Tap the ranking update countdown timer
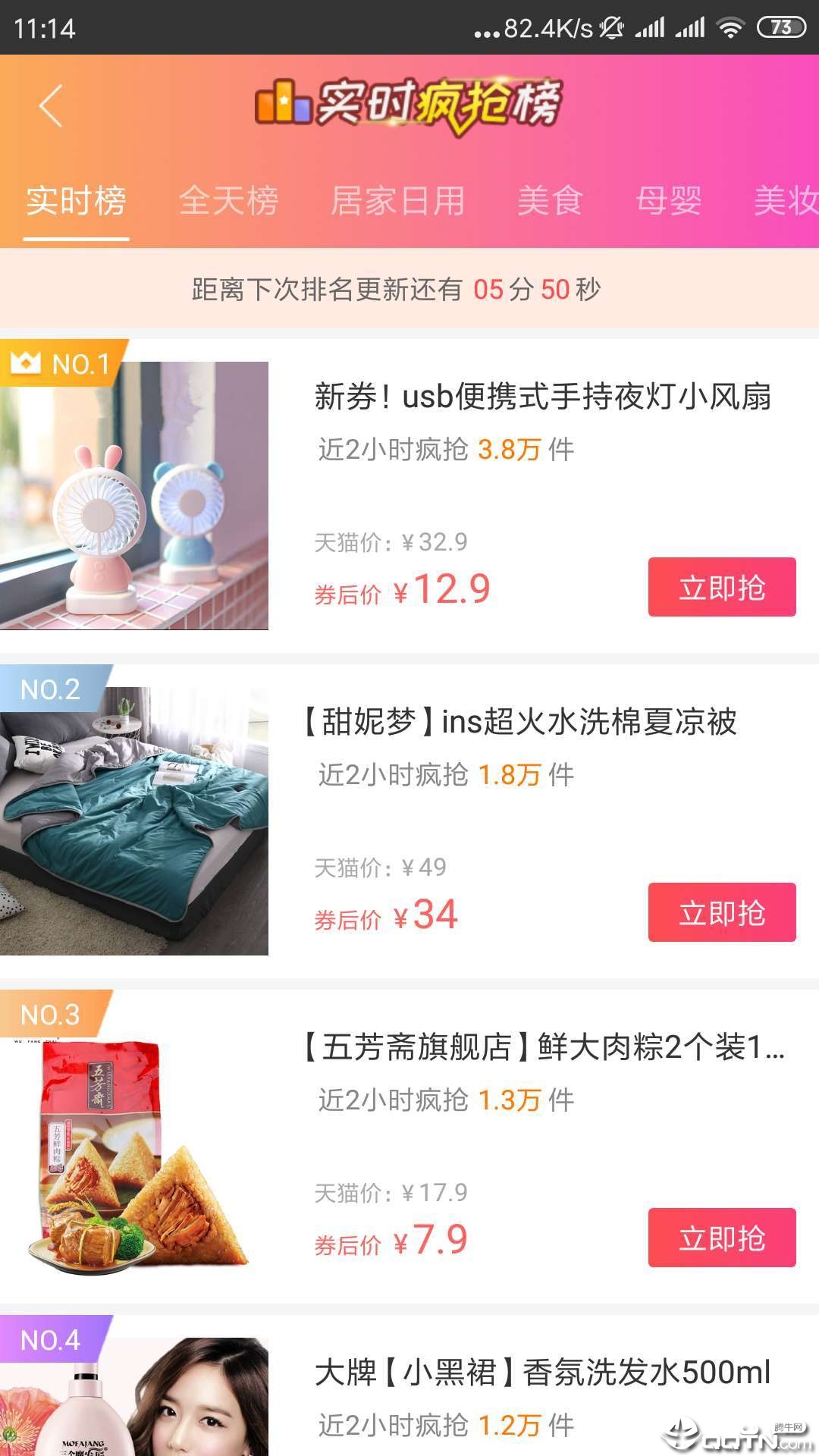Screen dimensions: 819x1456 click(x=409, y=289)
